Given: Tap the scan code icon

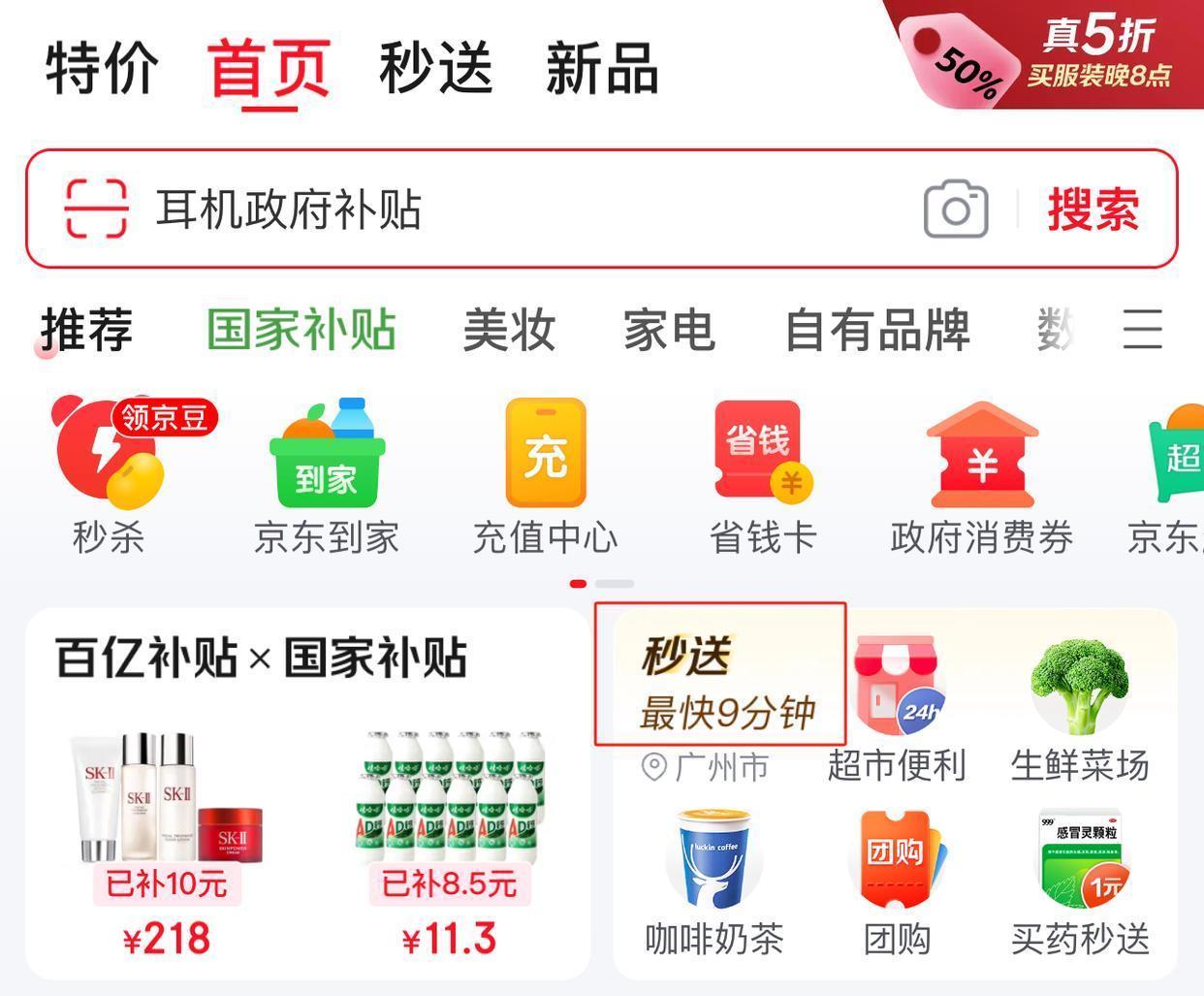Looking at the screenshot, I should click(x=96, y=209).
